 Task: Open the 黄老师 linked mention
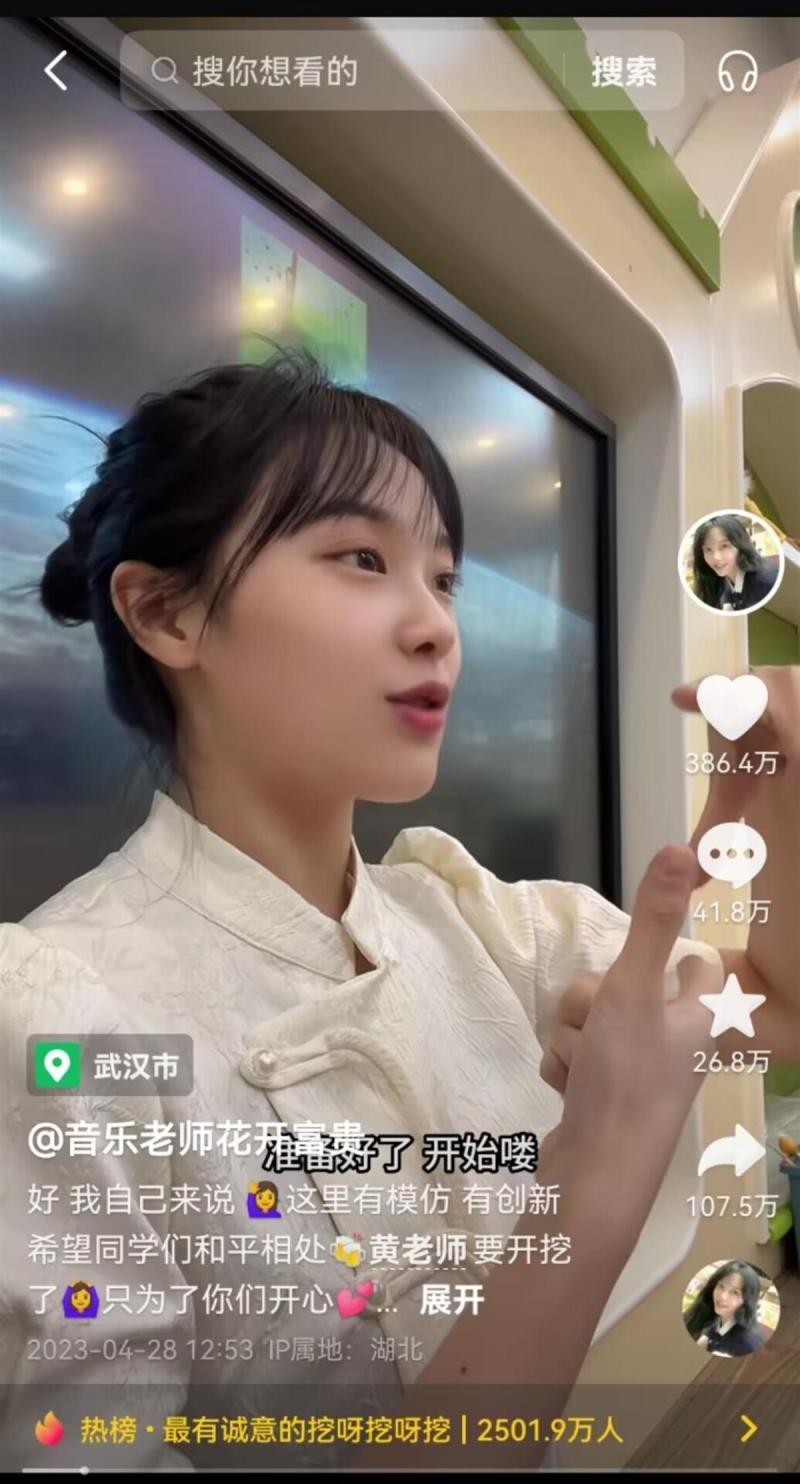point(418,1249)
